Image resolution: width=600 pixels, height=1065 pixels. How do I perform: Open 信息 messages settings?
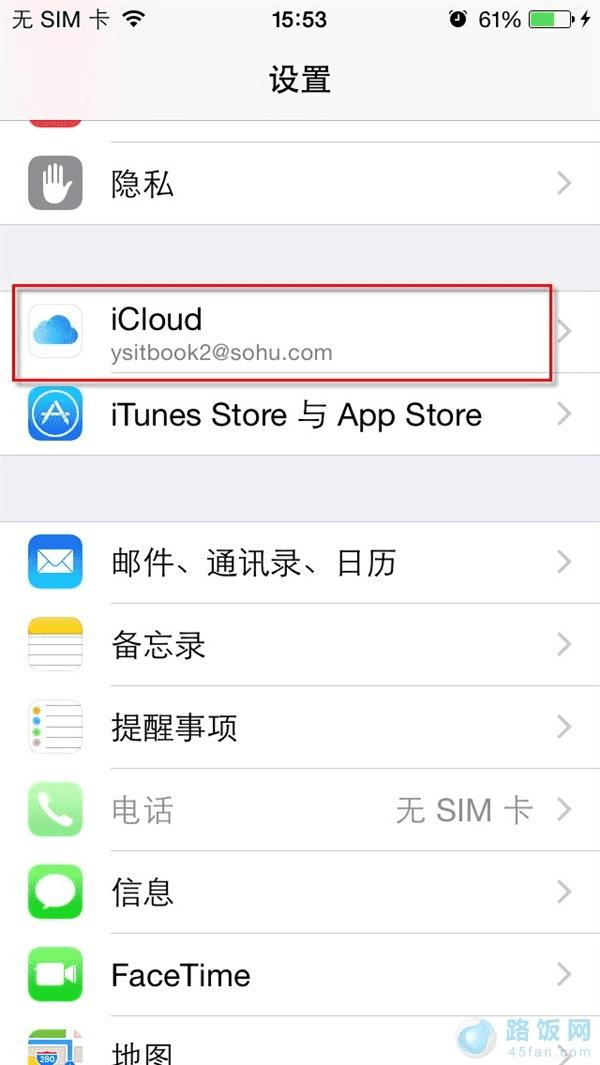click(300, 891)
